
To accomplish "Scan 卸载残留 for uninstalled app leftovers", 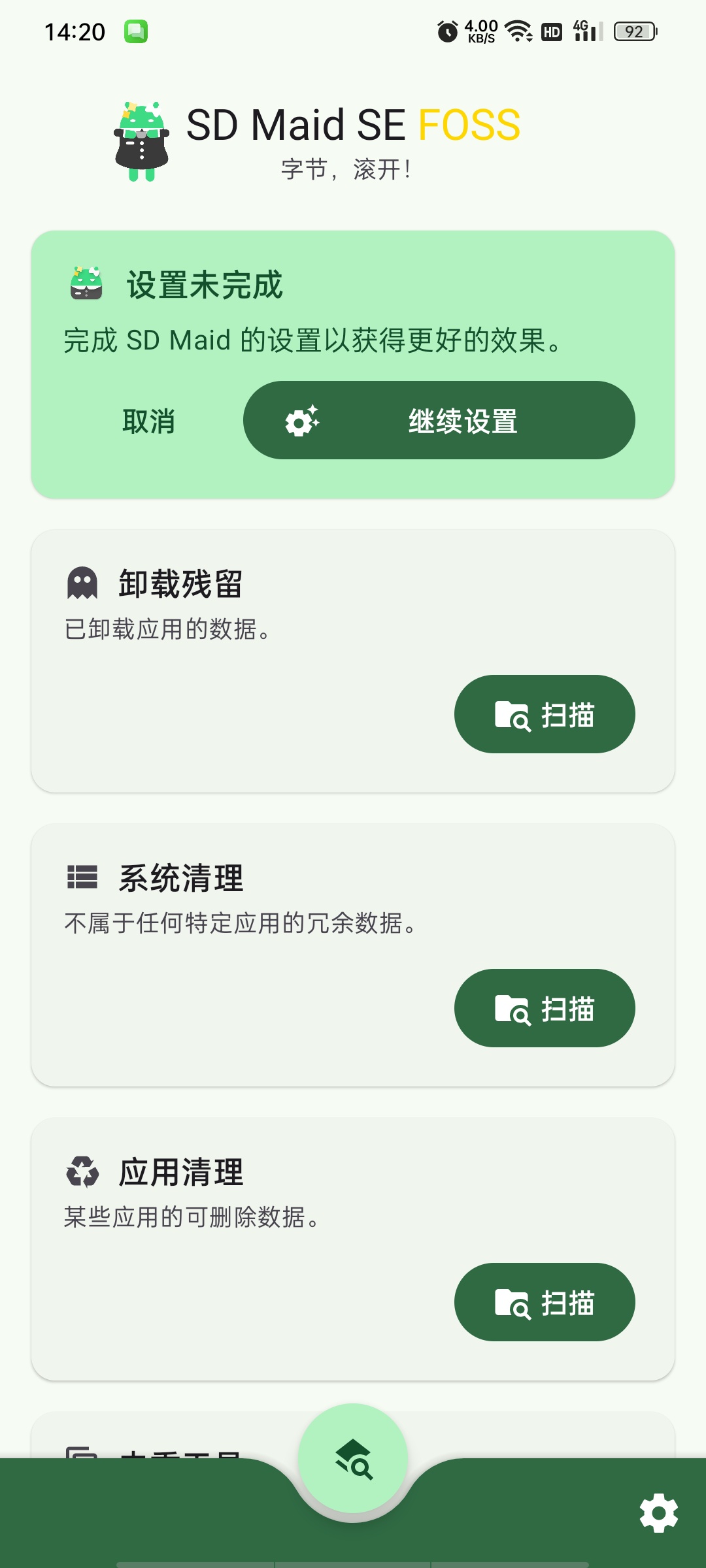I will (x=545, y=714).
